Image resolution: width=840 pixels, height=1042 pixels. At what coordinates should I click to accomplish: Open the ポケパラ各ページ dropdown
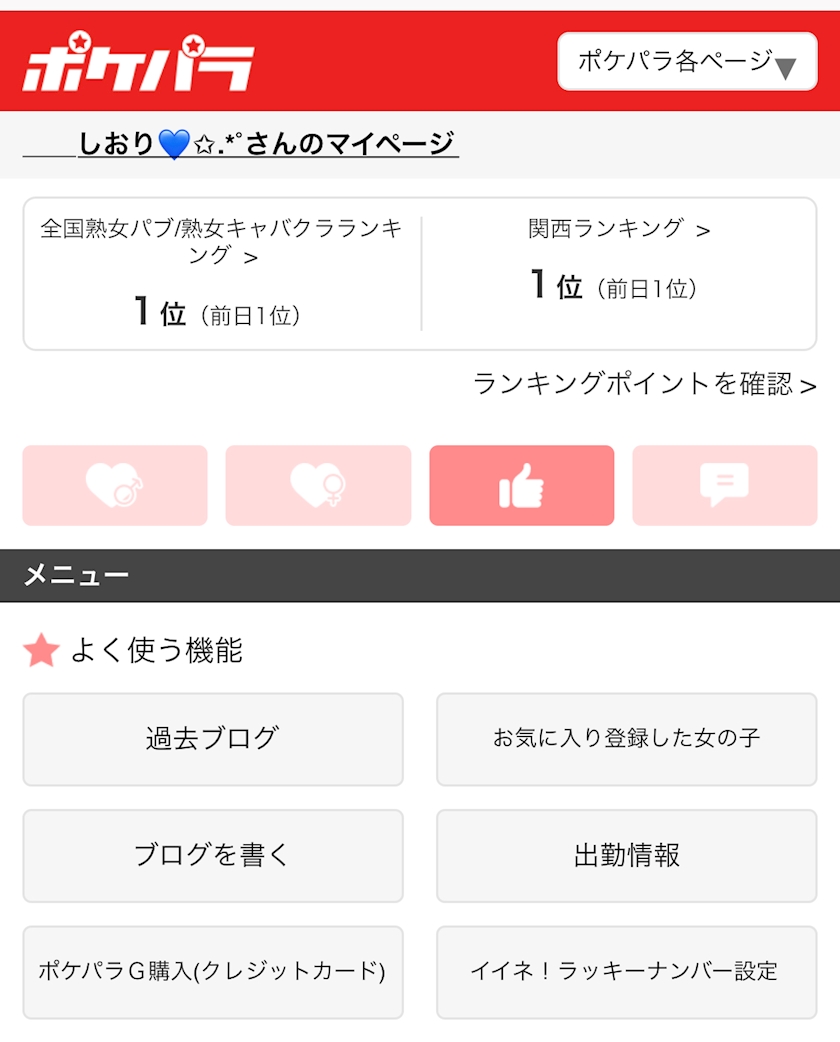687,62
